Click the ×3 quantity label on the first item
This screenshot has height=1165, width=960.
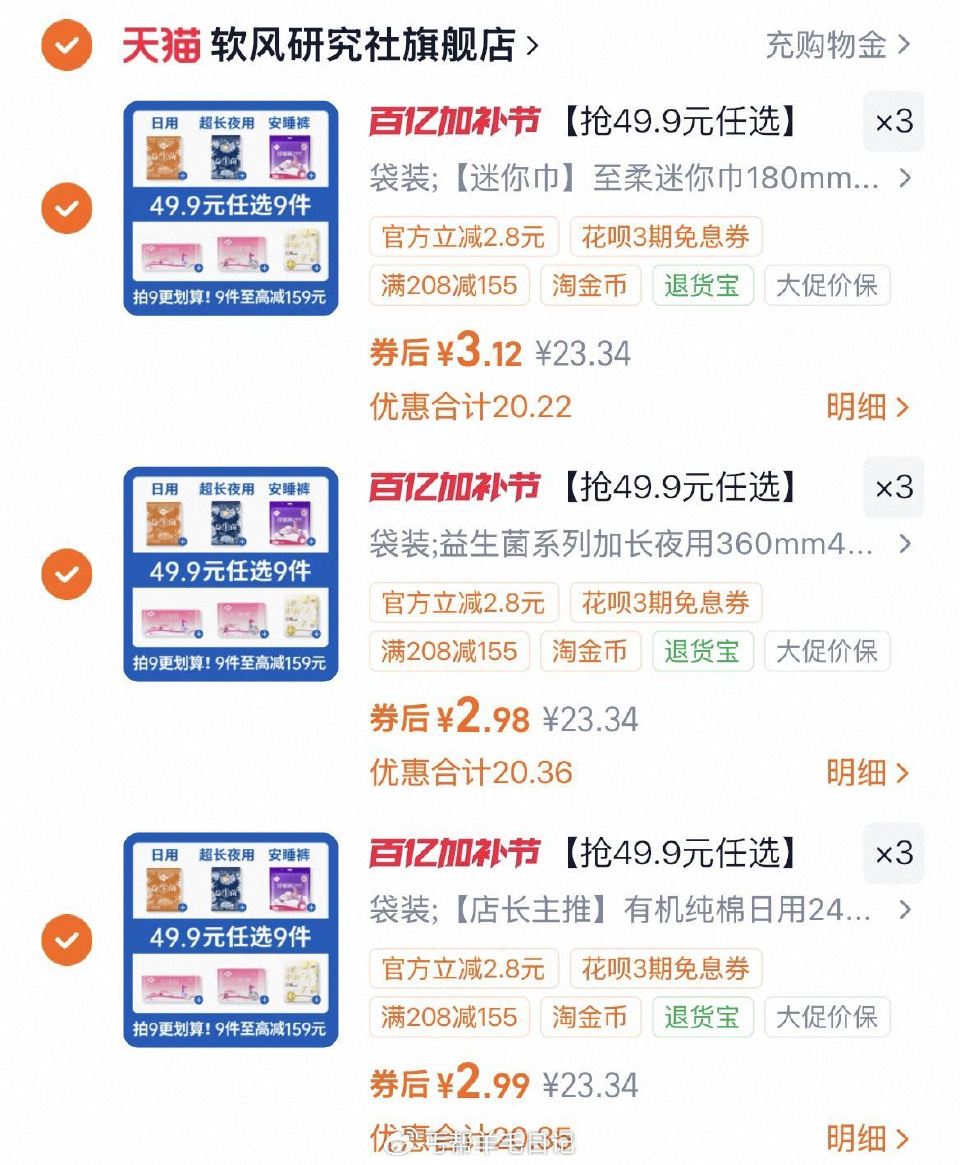tap(893, 122)
